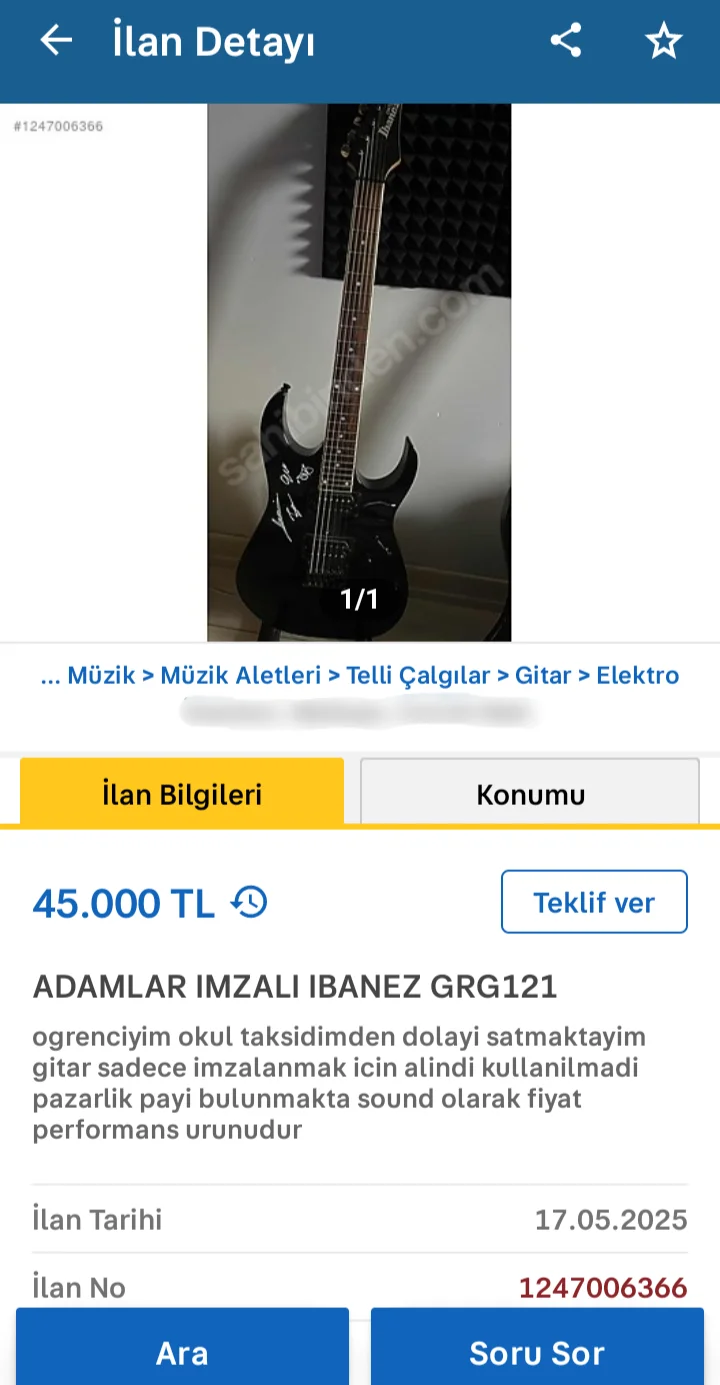Make an offer with Teklif ver

594,902
